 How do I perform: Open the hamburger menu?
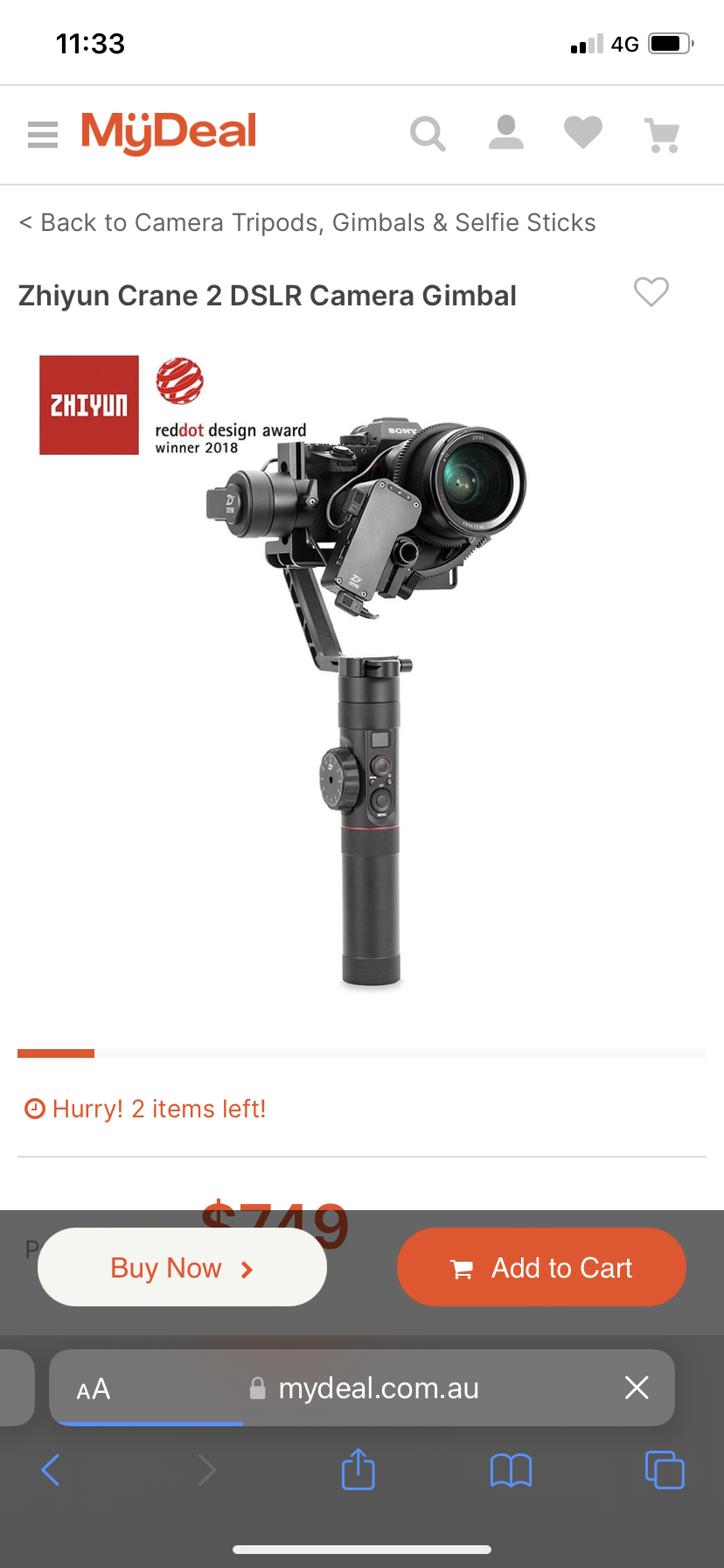click(x=42, y=135)
